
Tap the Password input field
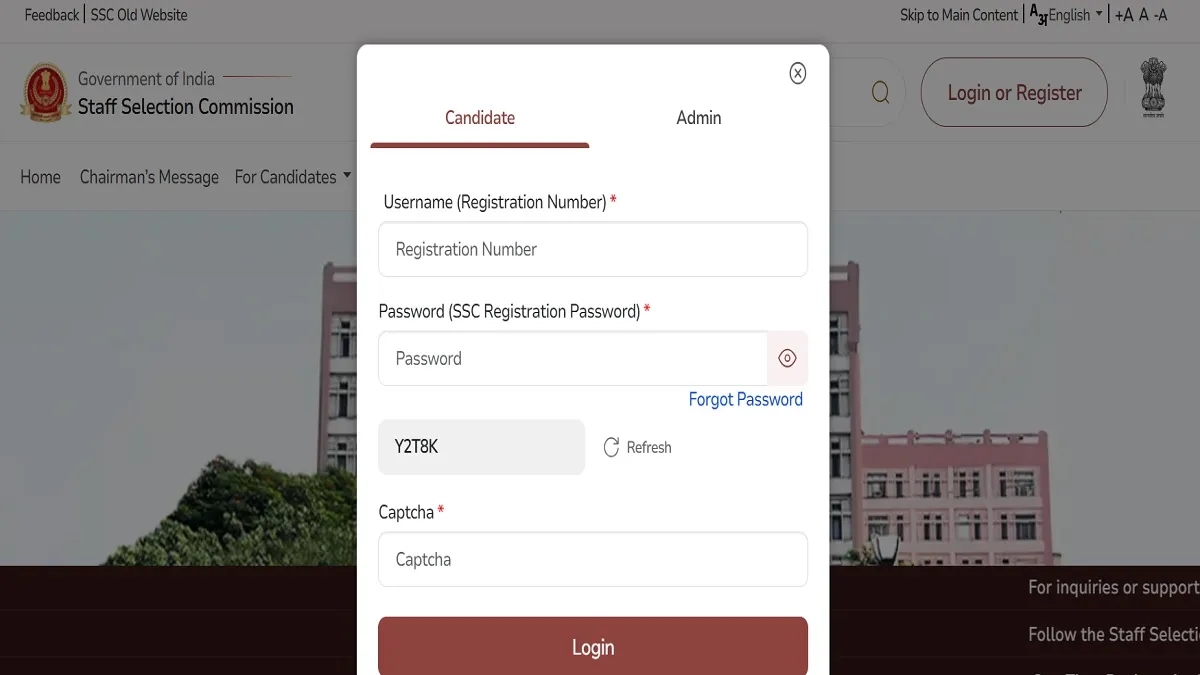click(572, 358)
